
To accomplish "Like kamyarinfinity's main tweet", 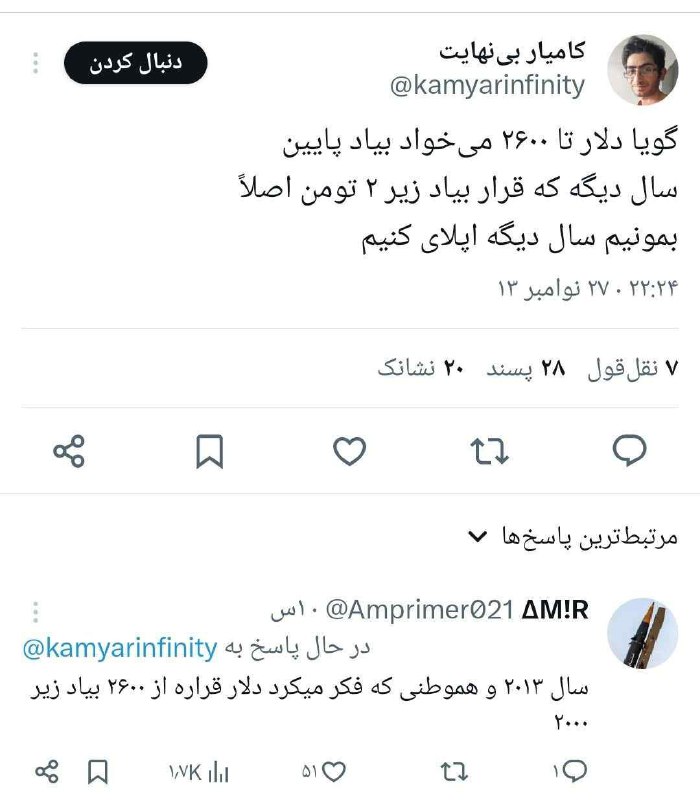I will [x=349, y=452].
